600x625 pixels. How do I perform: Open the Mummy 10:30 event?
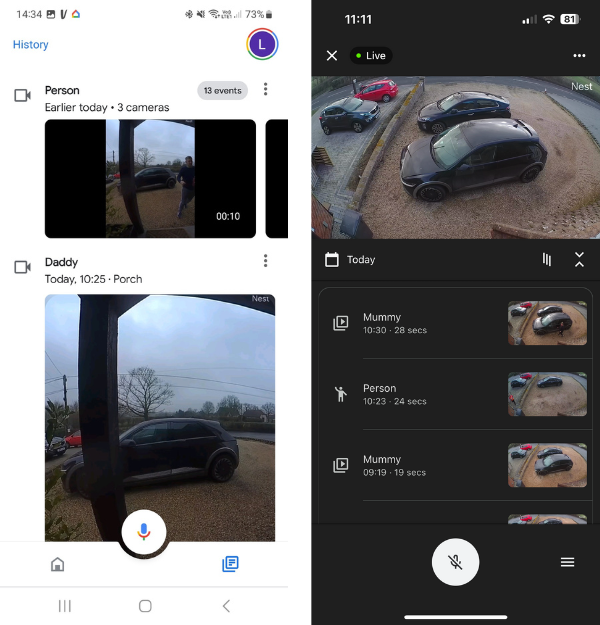tap(455, 323)
